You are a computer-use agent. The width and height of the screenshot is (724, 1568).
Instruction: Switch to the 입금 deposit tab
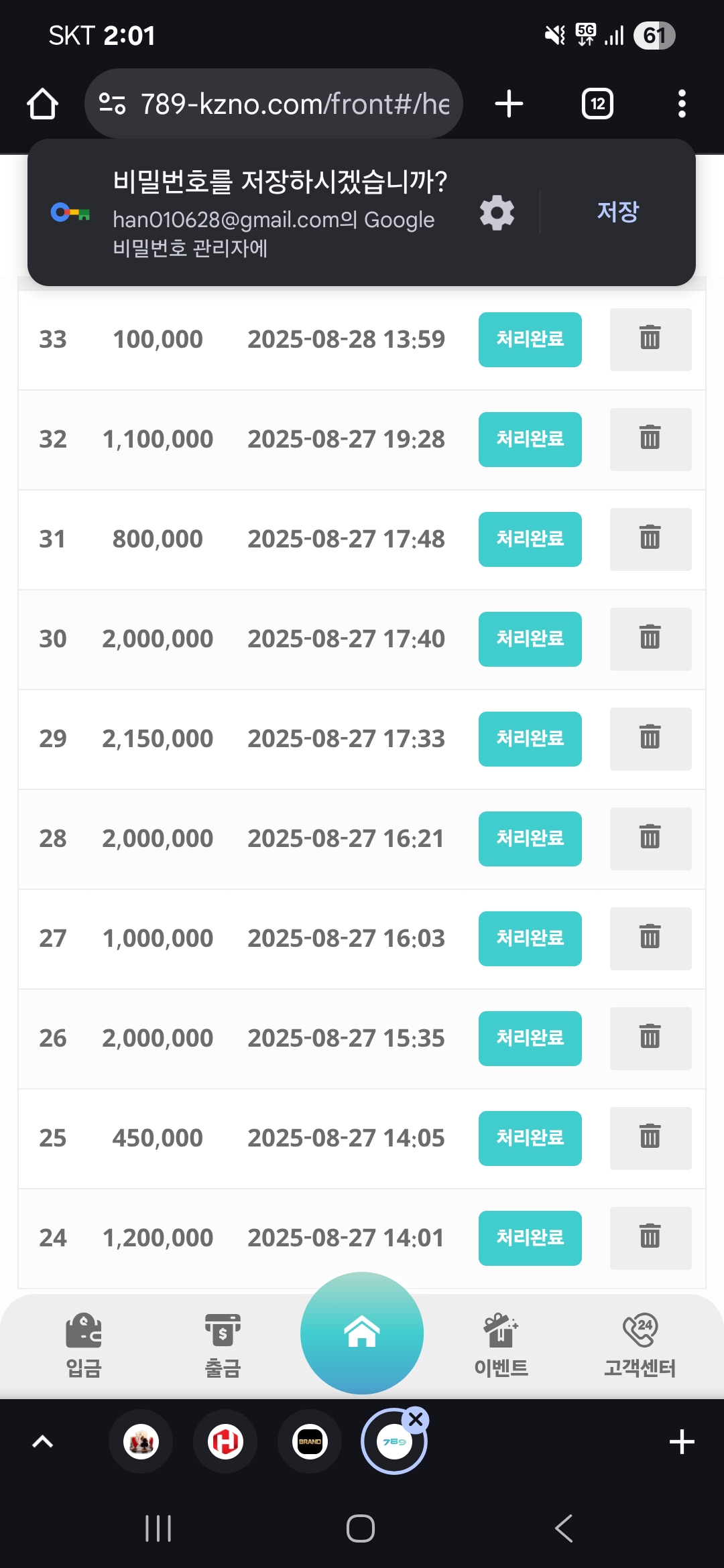coord(84,1345)
